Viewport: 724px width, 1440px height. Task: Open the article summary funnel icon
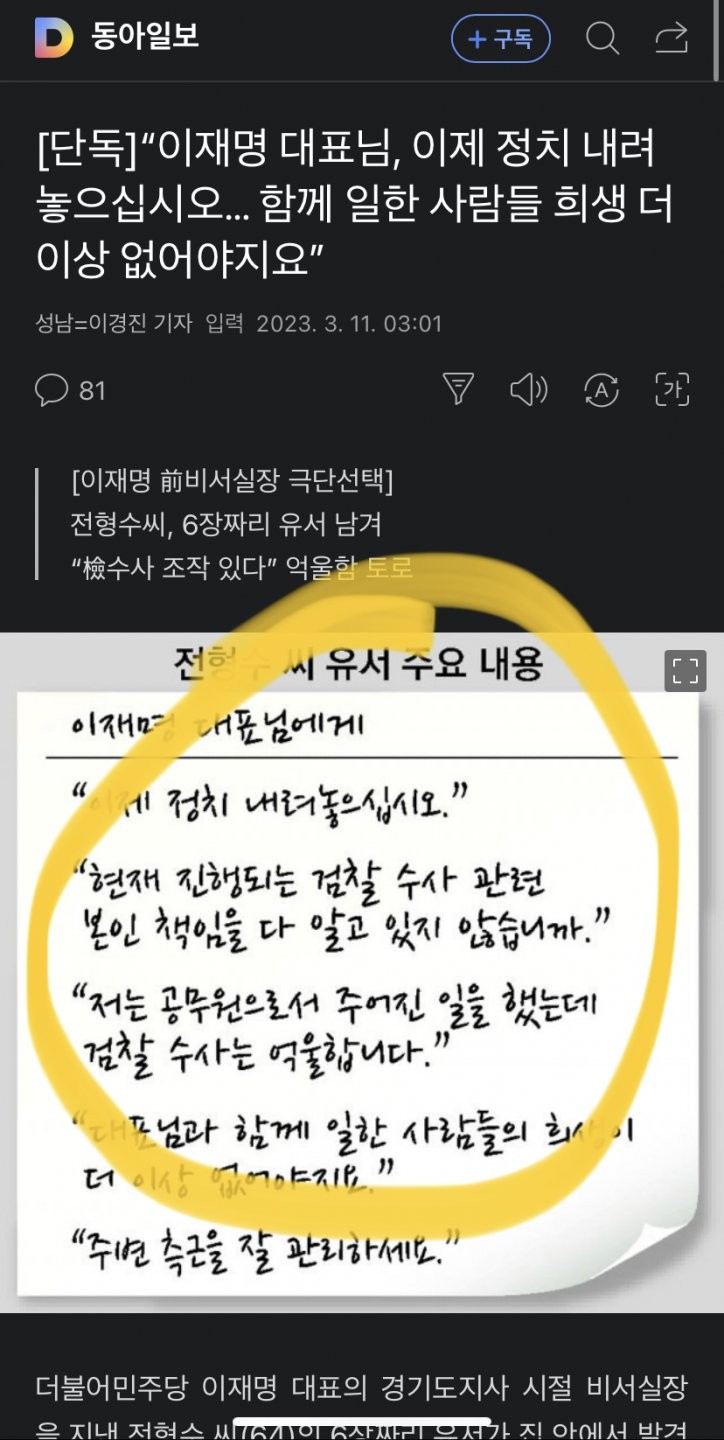click(x=457, y=389)
